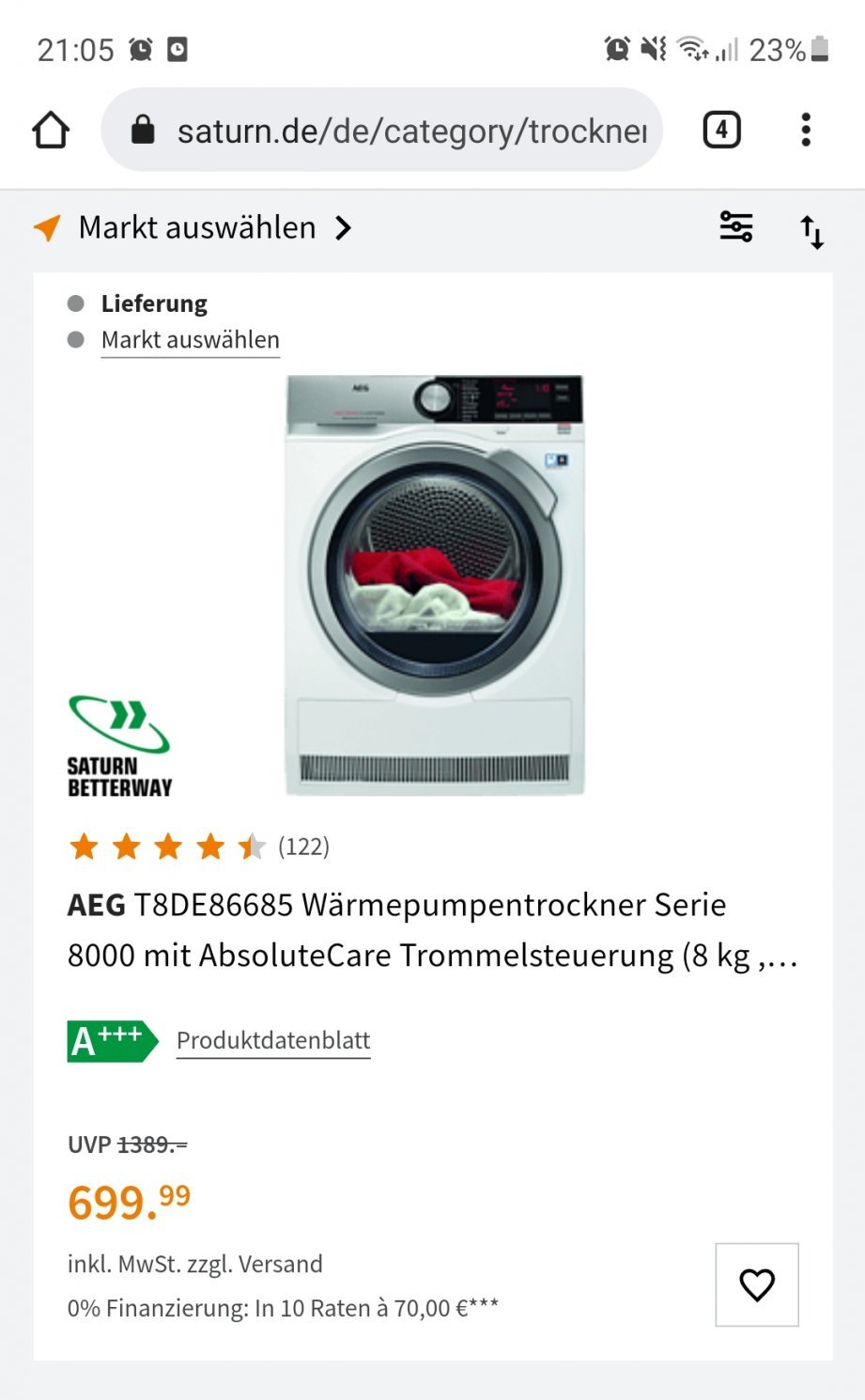Open AEG T8DE86685 Wärmepumpentrockner product title
865x1400 pixels.
click(432, 930)
